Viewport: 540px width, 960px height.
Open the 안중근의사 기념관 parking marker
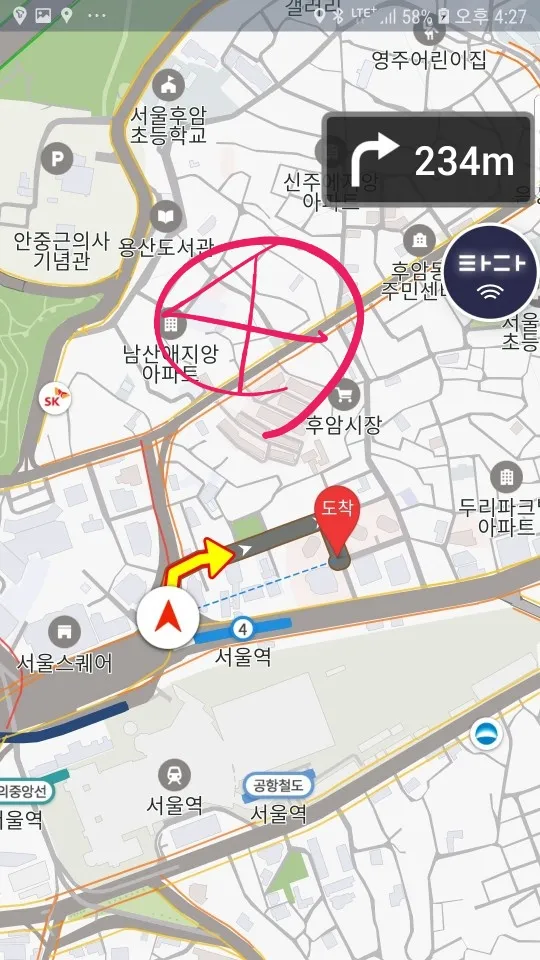[57, 160]
